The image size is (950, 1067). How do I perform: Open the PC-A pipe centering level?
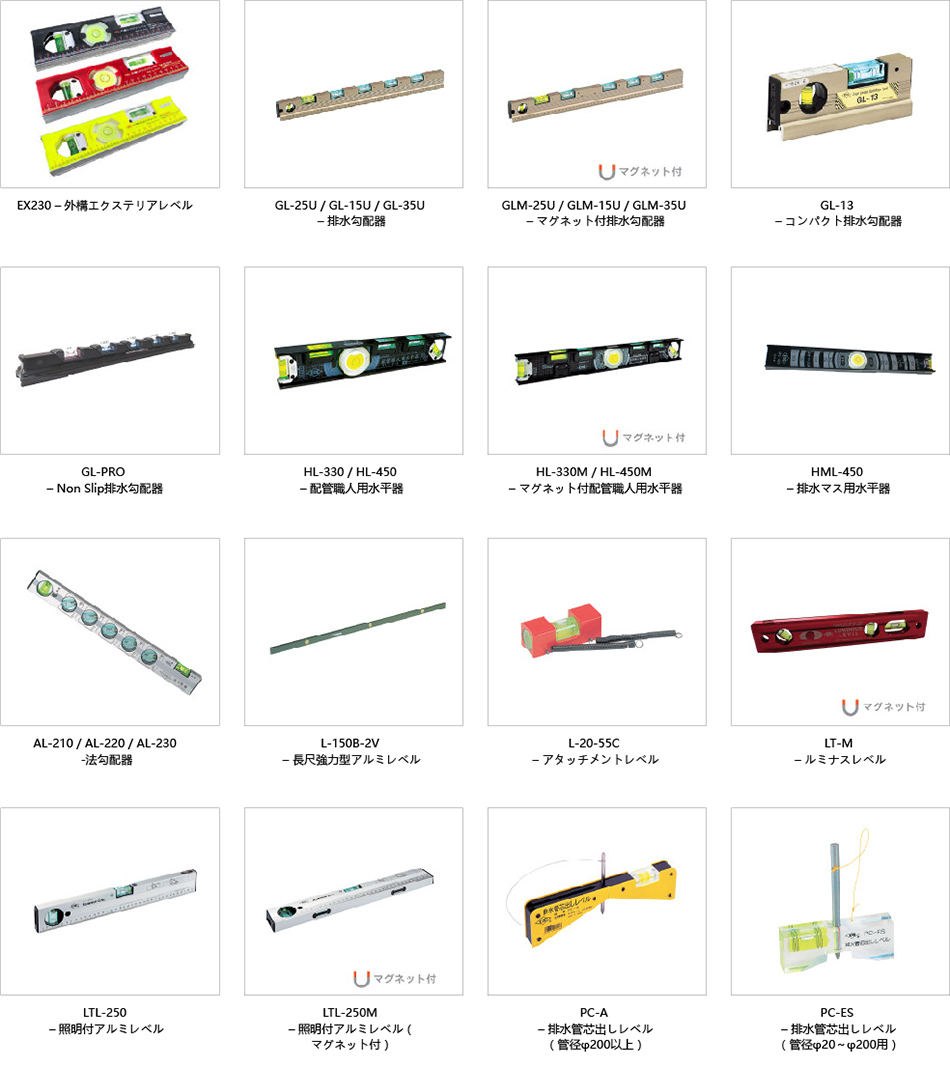coord(597,901)
